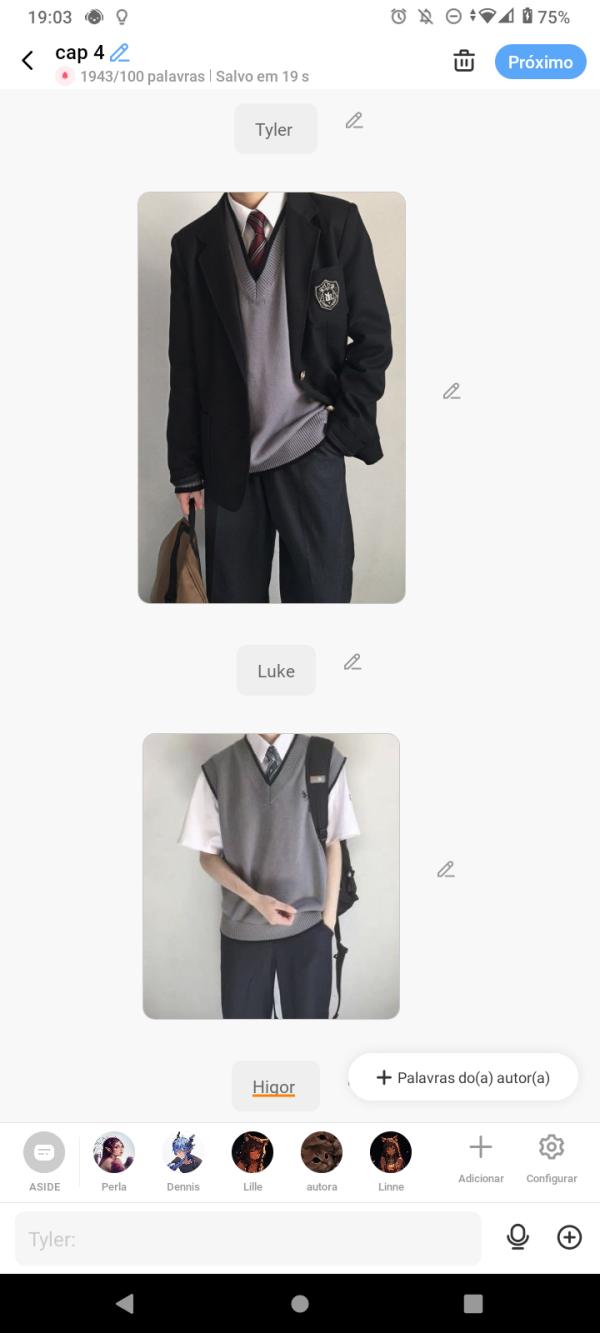Focus the Tyler message input field
600x1333 pixels.
coord(248,1239)
